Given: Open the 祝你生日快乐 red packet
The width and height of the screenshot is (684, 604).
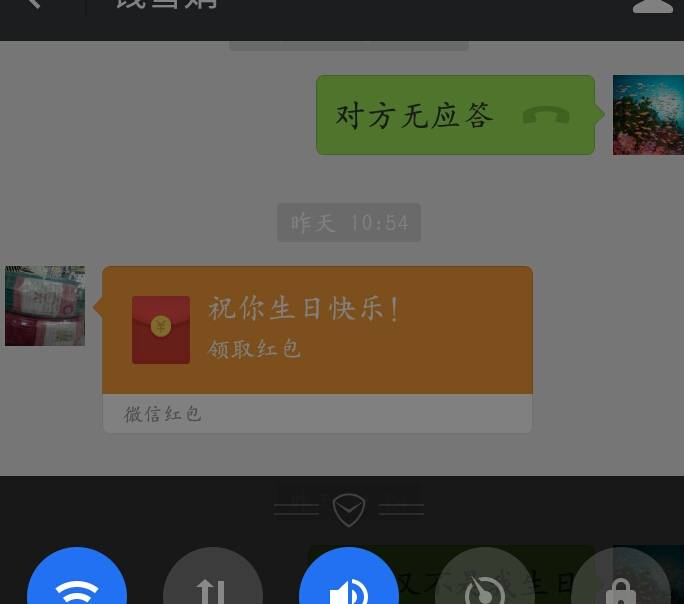Looking at the screenshot, I should click(x=317, y=330).
